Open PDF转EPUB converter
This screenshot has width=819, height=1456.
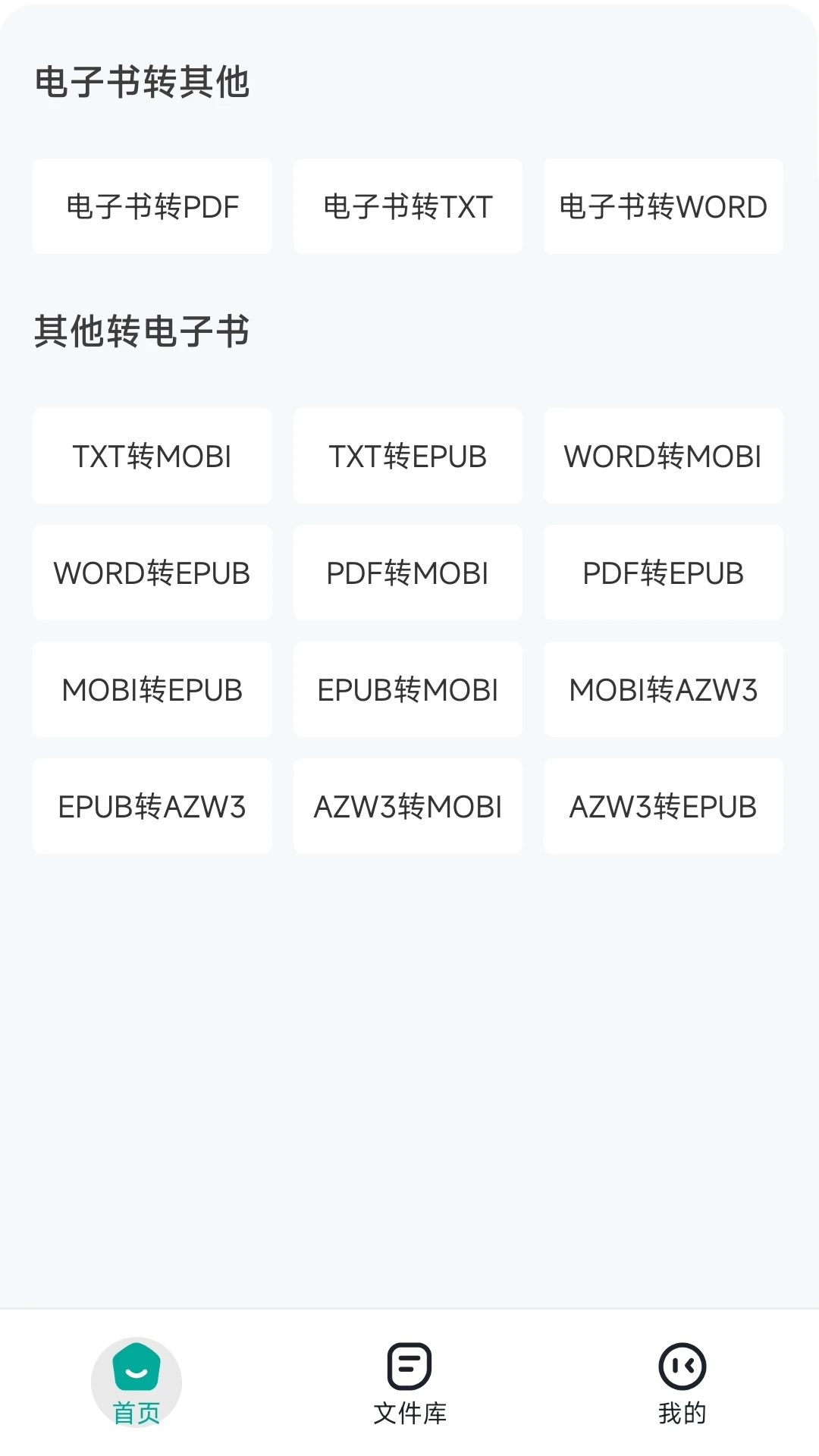click(x=664, y=573)
